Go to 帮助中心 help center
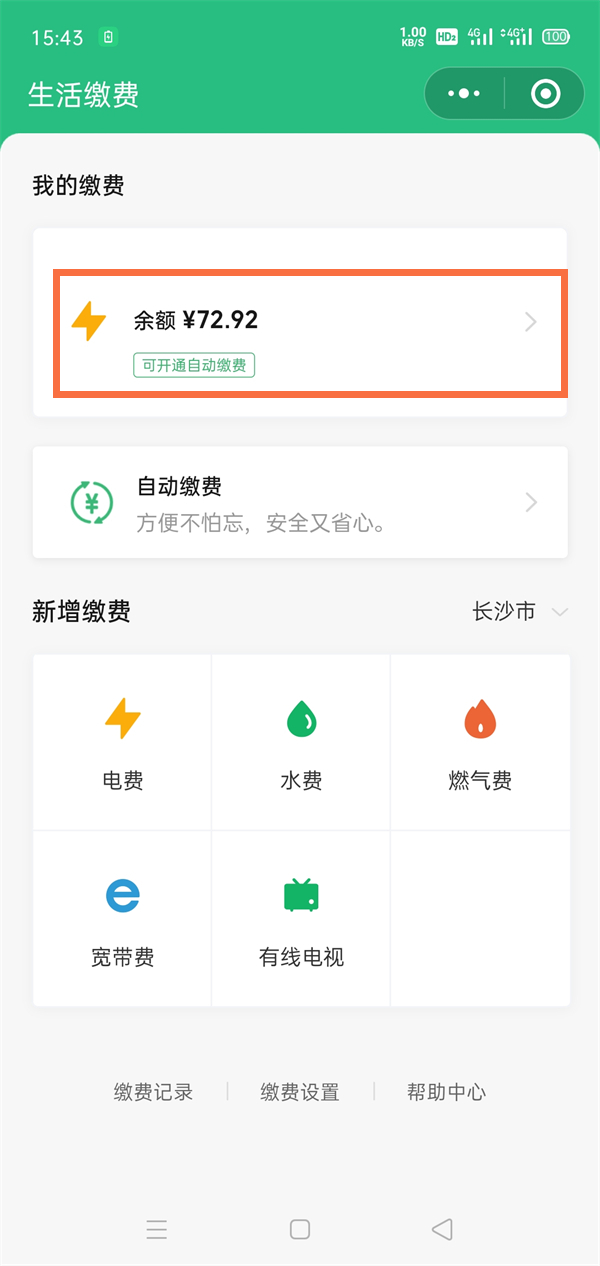Image resolution: width=600 pixels, height=1266 pixels. [x=446, y=1092]
